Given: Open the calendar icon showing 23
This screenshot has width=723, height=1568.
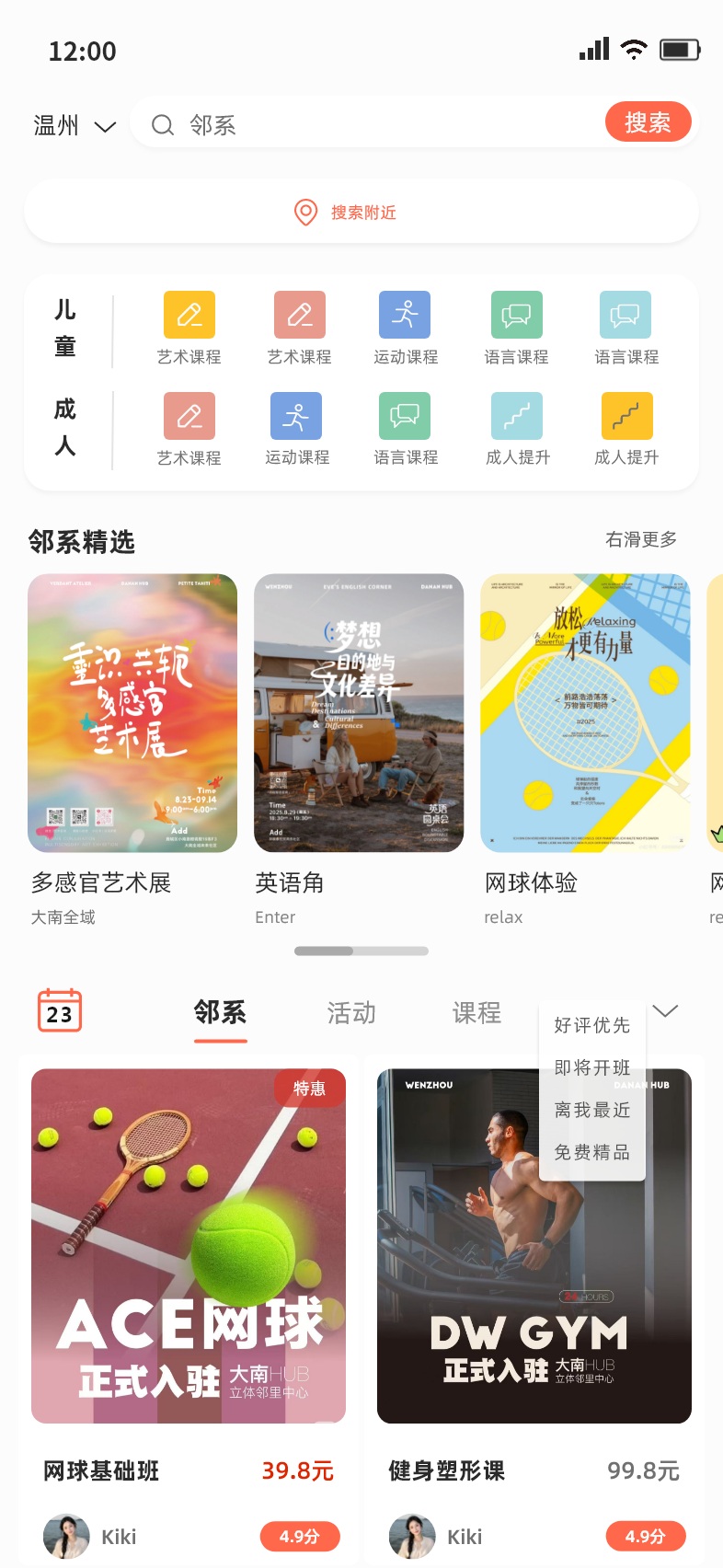Looking at the screenshot, I should 59,1010.
